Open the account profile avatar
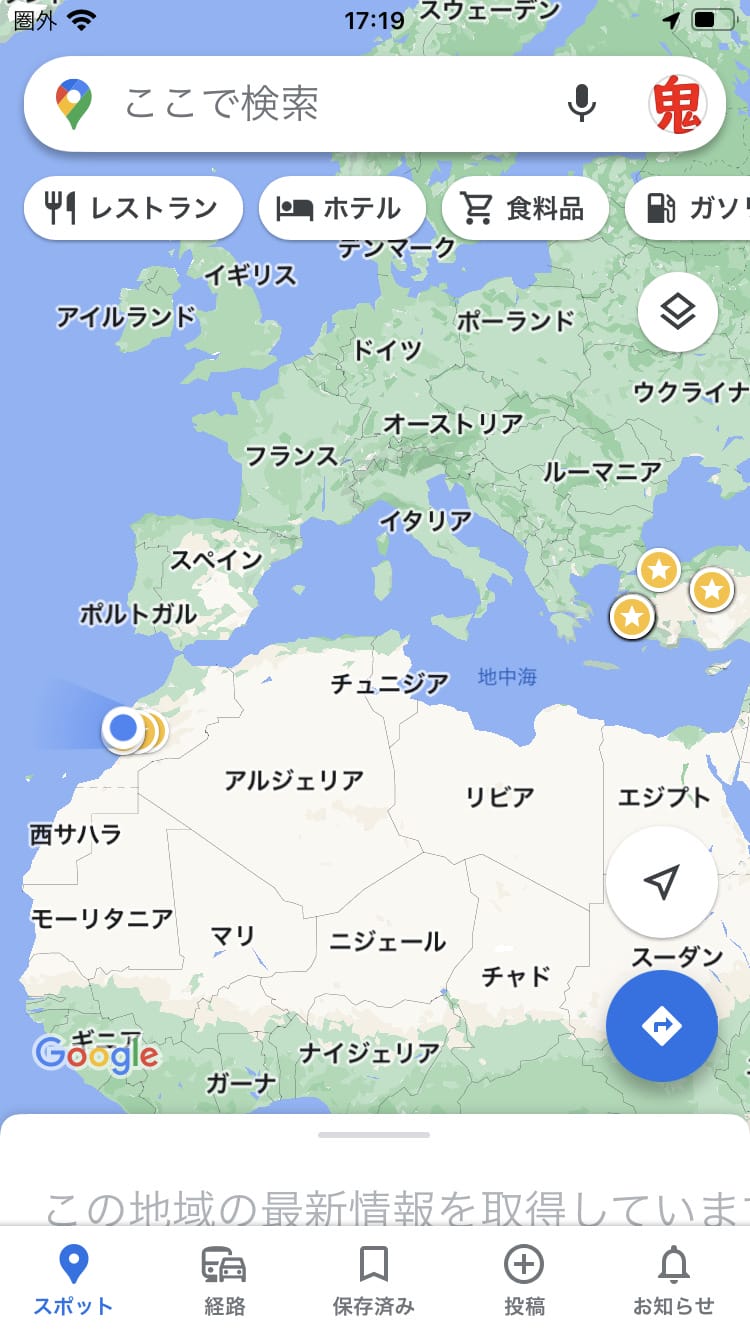 point(677,104)
